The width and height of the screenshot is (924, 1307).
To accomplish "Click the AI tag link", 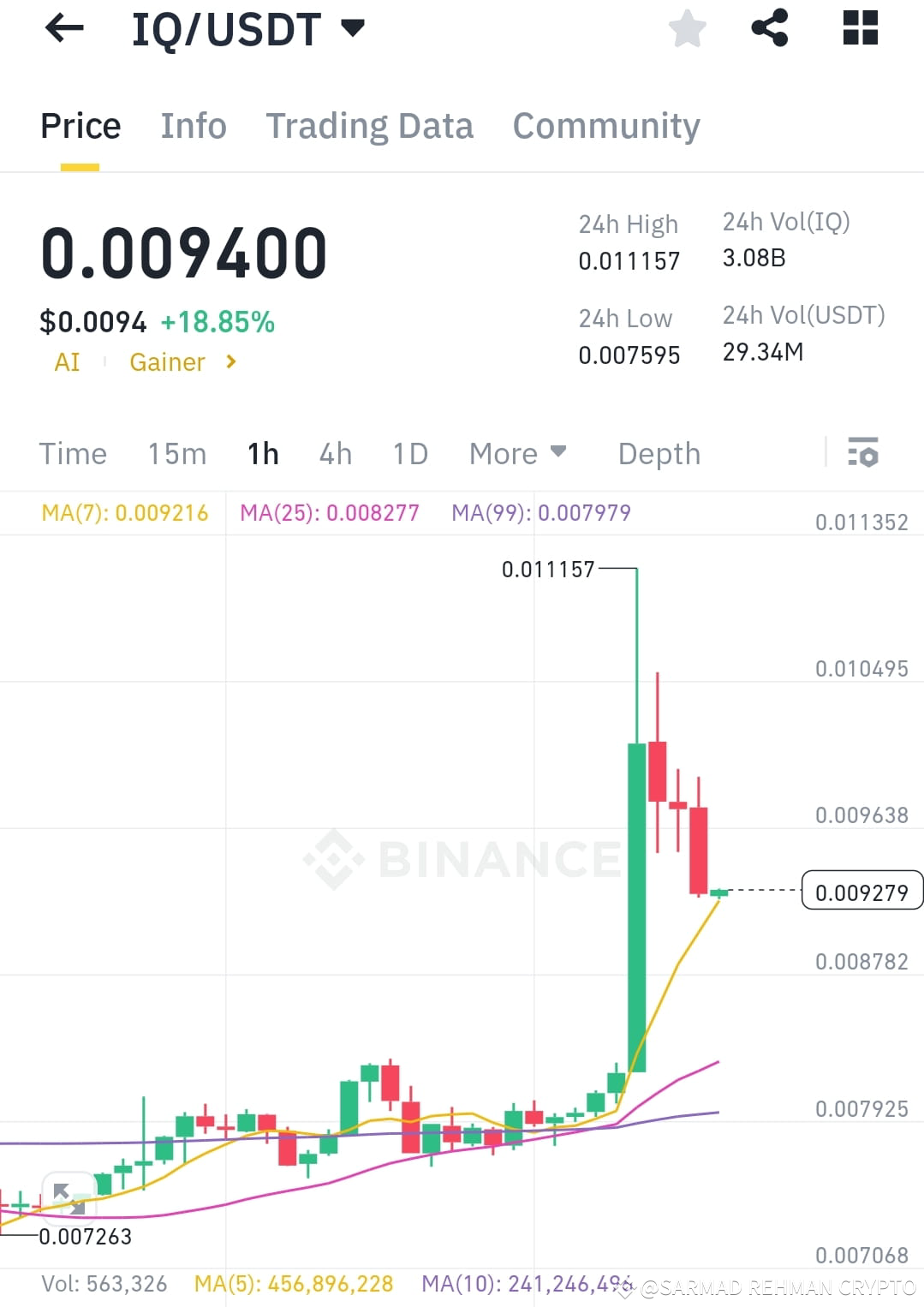I will coord(68,361).
